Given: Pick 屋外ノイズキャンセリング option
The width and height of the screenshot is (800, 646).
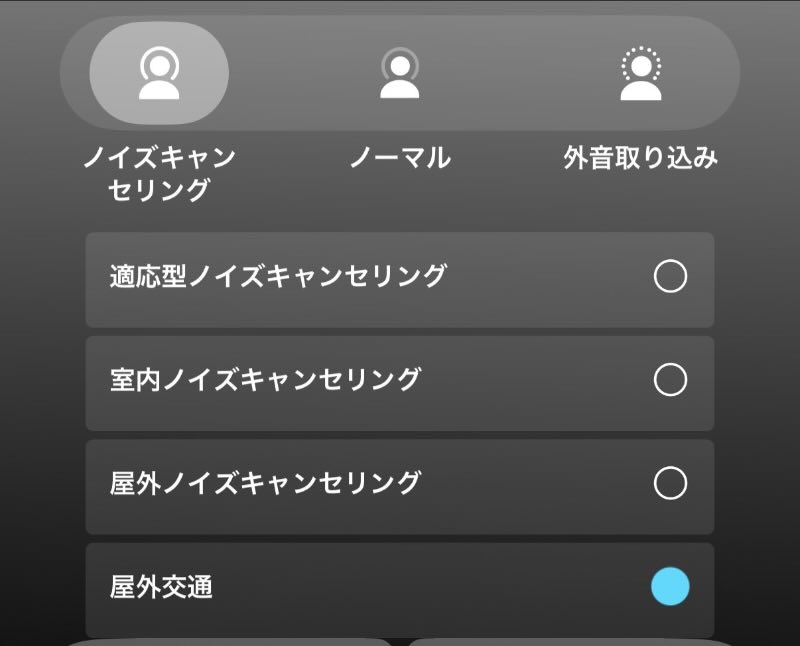Looking at the screenshot, I should click(x=669, y=484).
